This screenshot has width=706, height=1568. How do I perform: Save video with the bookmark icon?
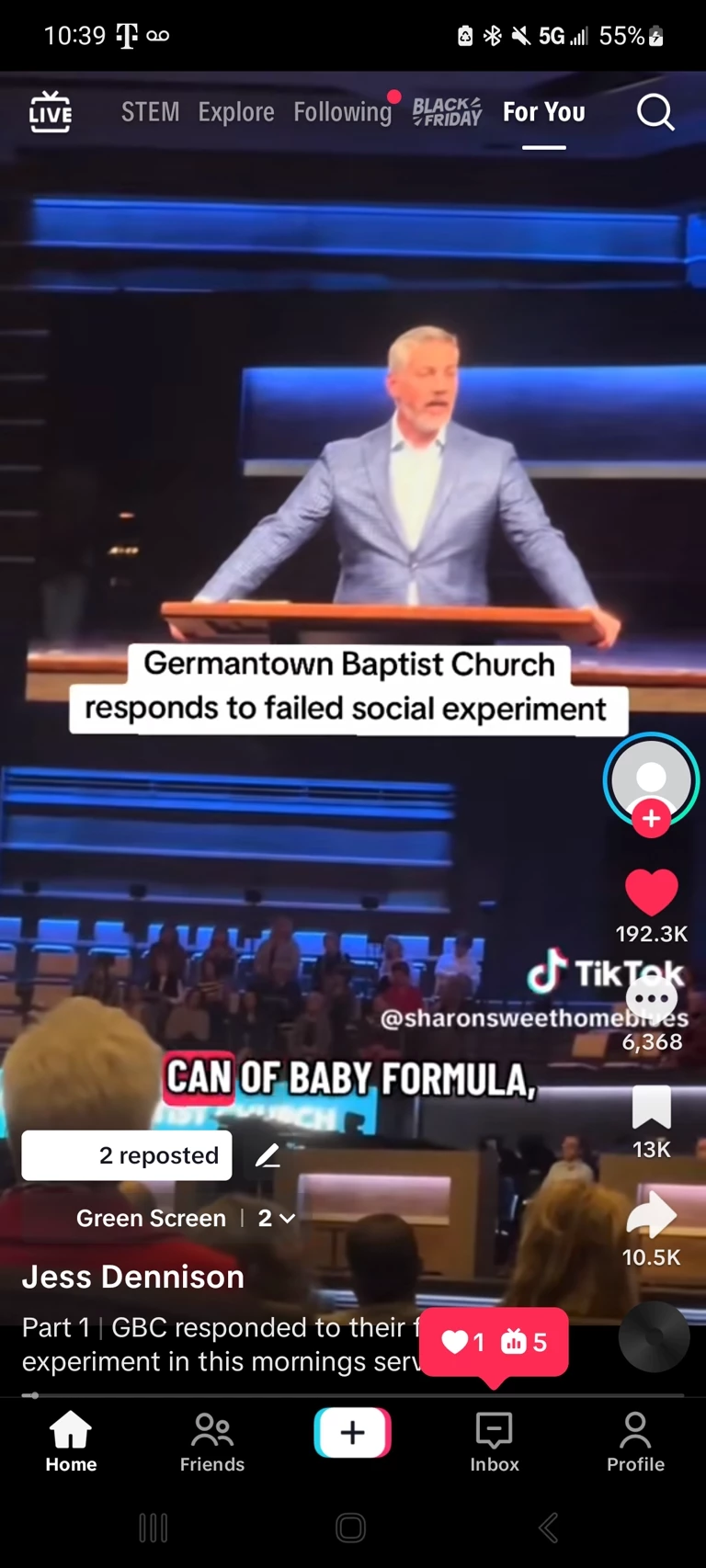(651, 1107)
